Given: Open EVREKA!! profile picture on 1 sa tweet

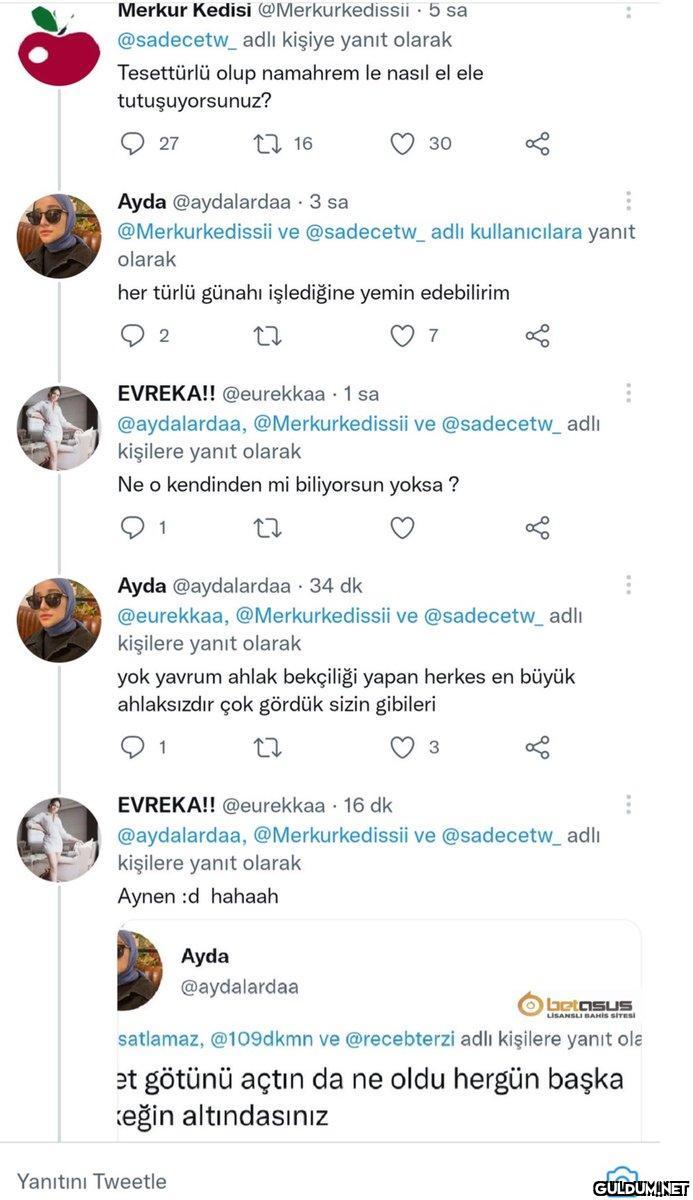Looking at the screenshot, I should 59,428.
